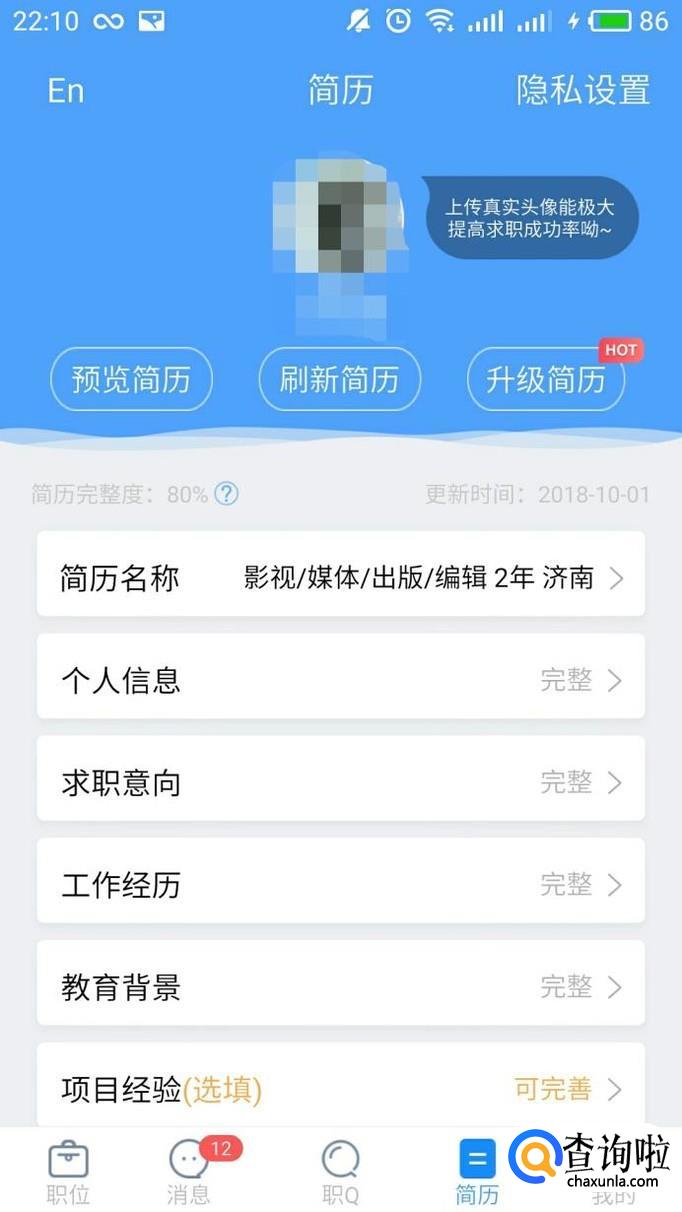Screen dimensions: 682x1212
Task: Go to the 消息 messages tab
Action: coord(190,1171)
